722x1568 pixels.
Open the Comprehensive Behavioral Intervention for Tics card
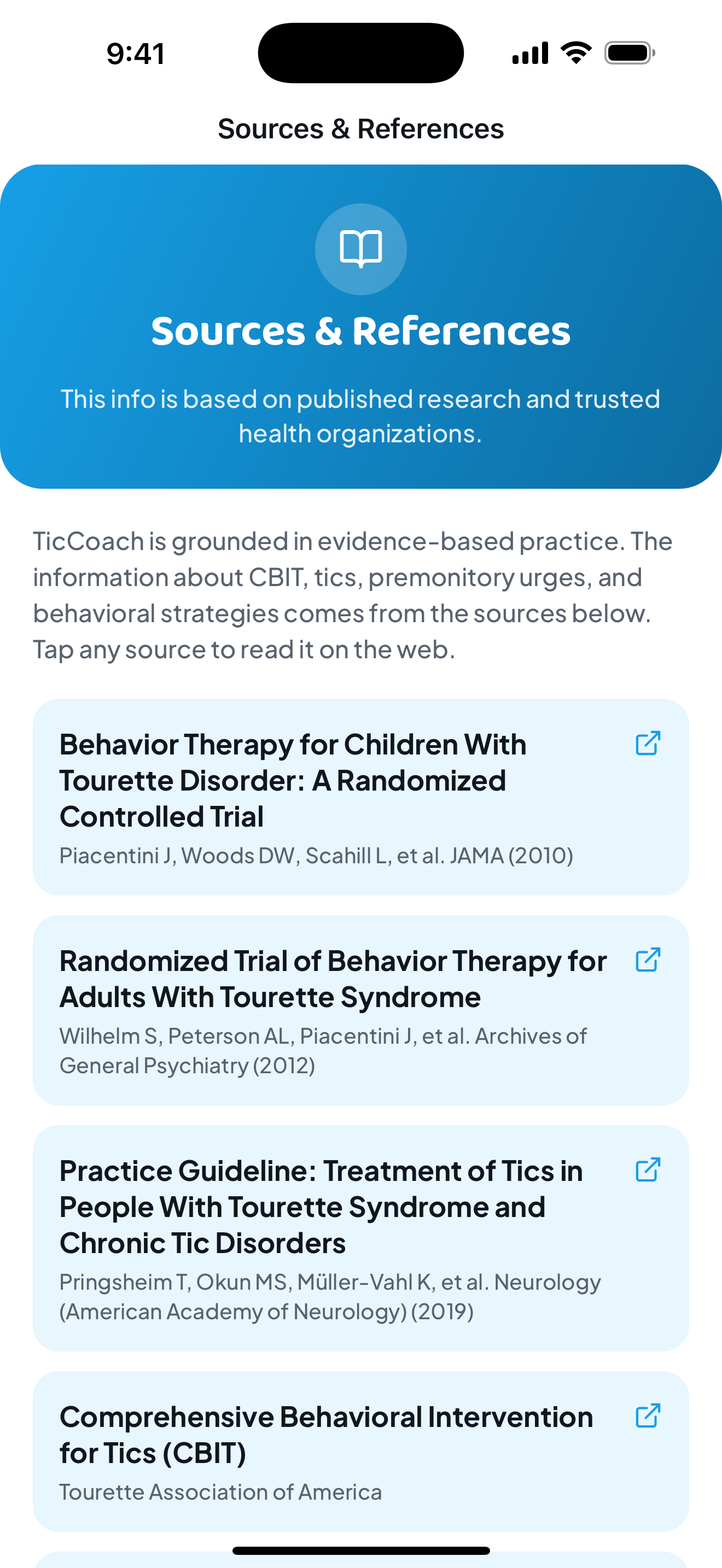pyautogui.click(x=360, y=1451)
